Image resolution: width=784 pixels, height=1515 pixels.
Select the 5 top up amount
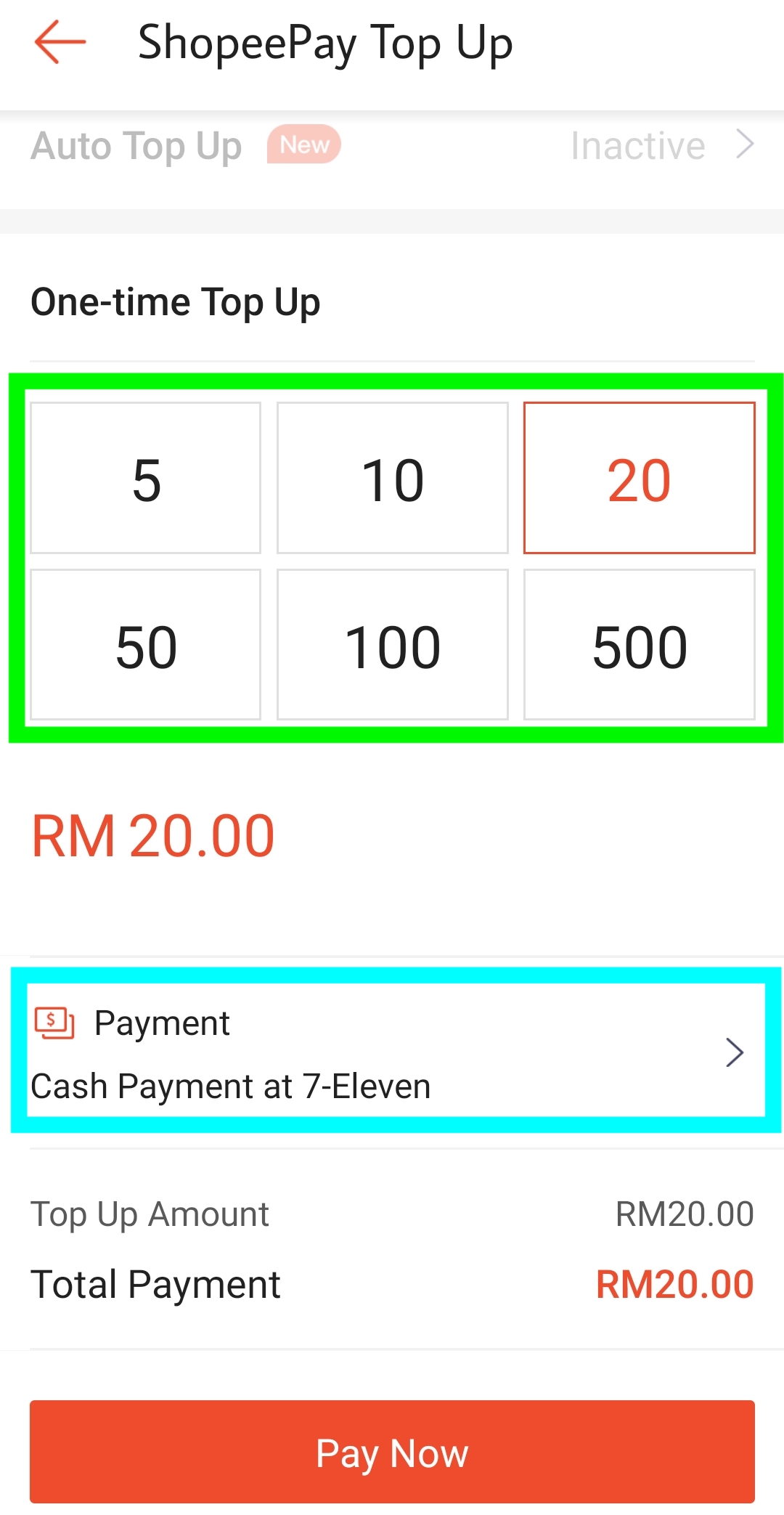(146, 479)
